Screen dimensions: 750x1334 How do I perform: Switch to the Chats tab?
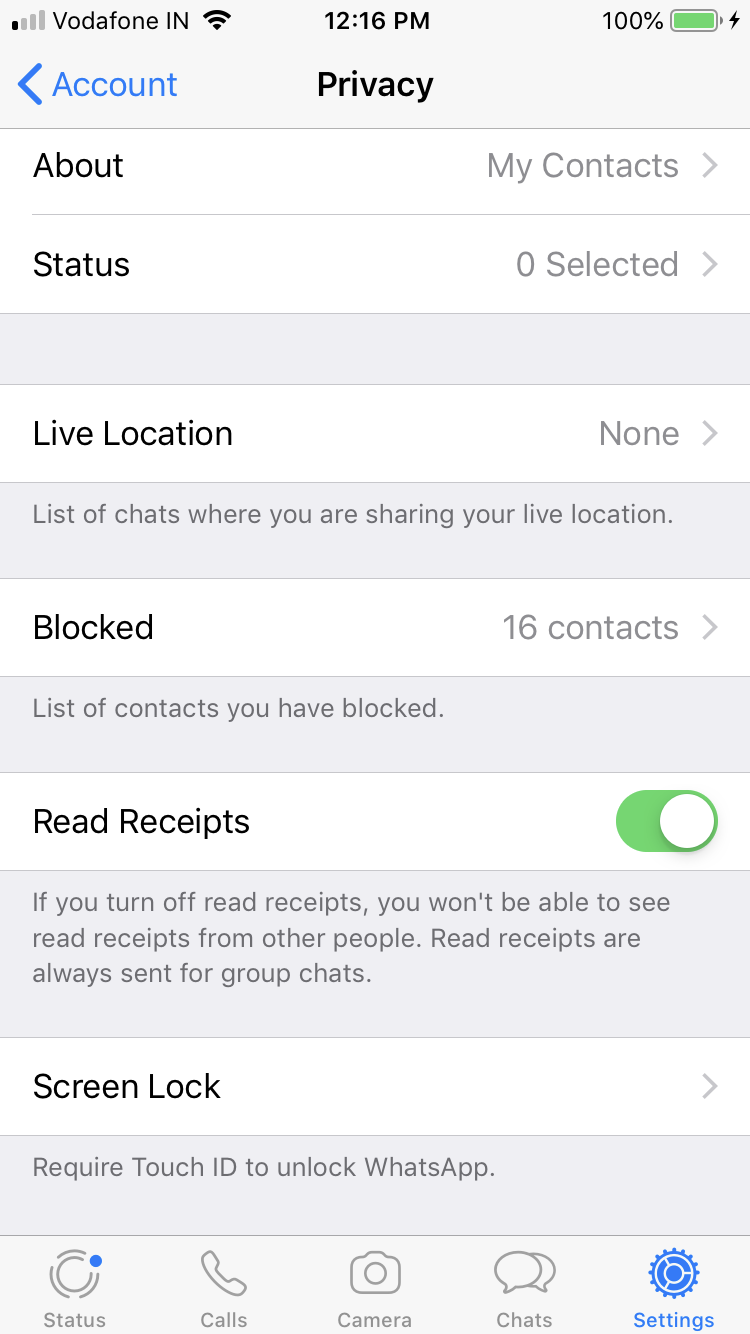[x=525, y=1288]
